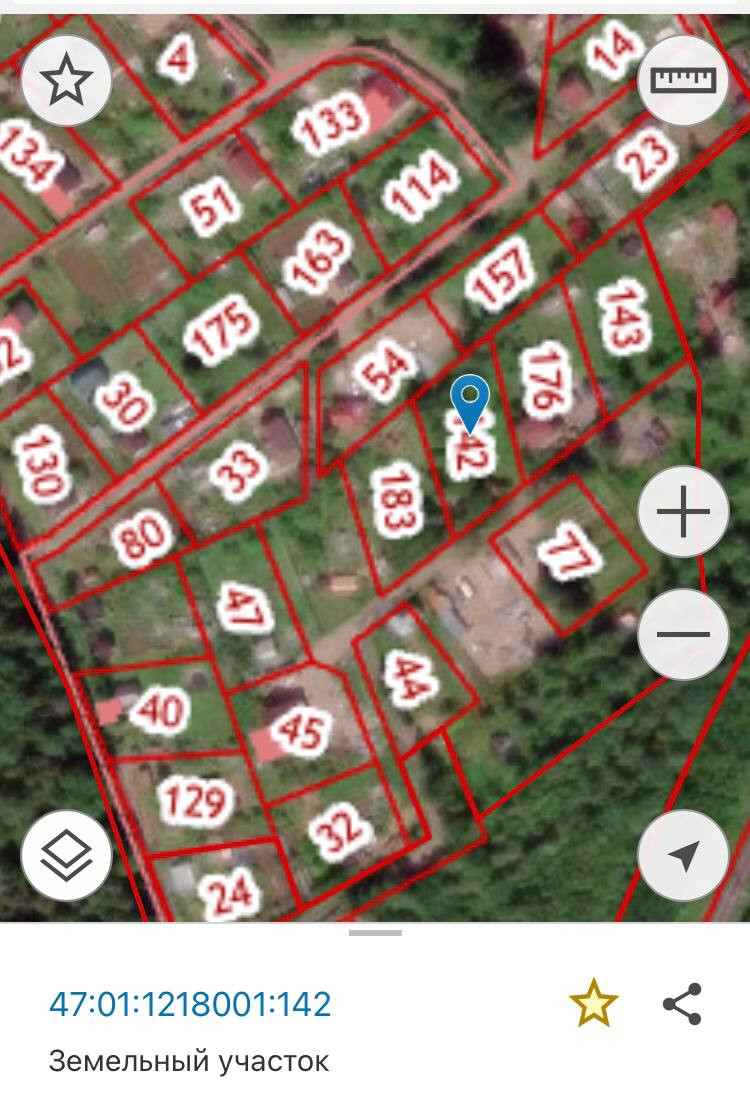Add parcel 47:01:1218001:142 to favorites
The width and height of the screenshot is (750, 1102).
point(594,1004)
